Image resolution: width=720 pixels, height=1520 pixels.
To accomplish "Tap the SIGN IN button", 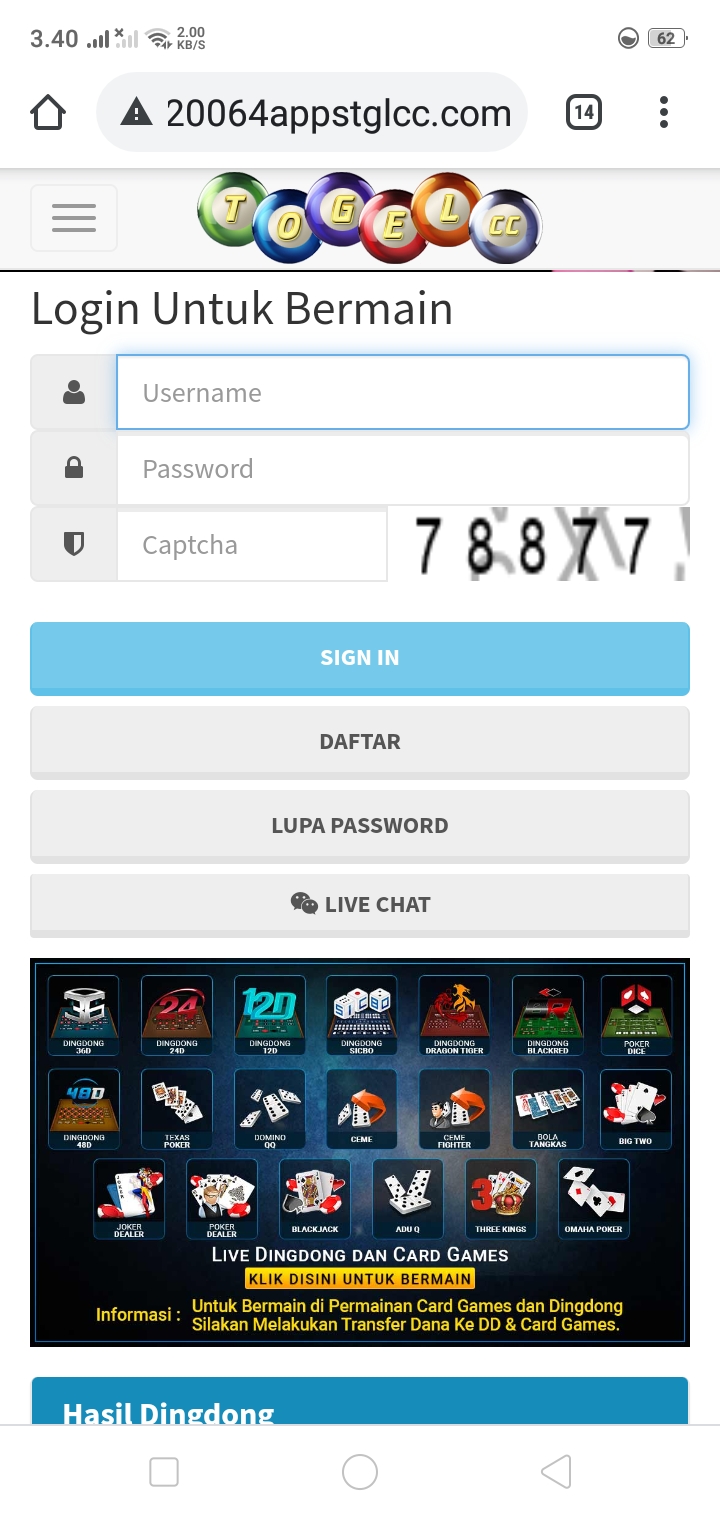I will (360, 658).
